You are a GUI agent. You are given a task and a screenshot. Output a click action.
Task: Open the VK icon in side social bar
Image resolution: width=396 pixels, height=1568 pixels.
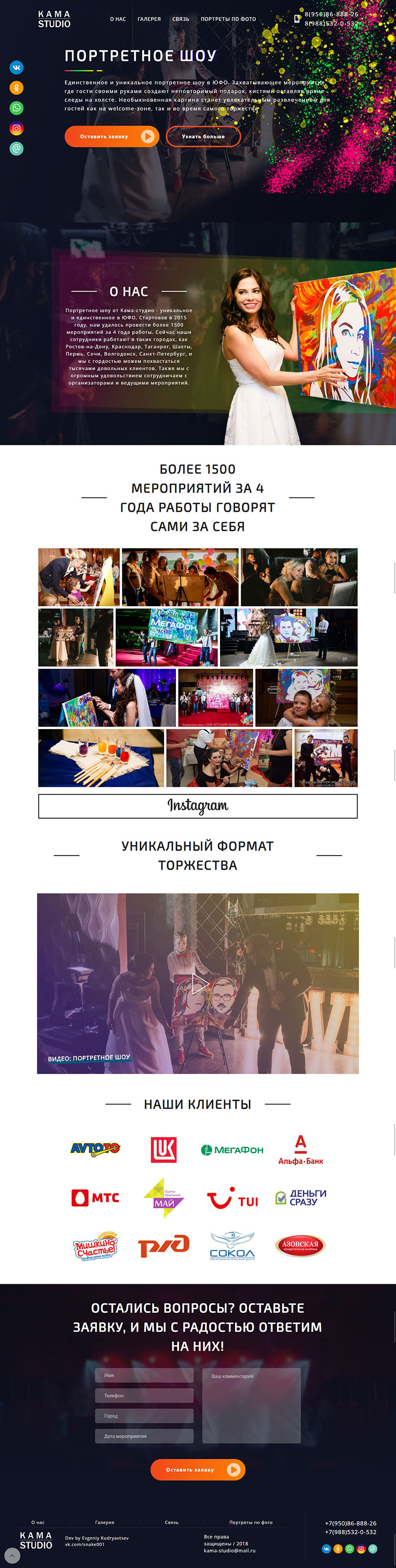pyautogui.click(x=17, y=68)
